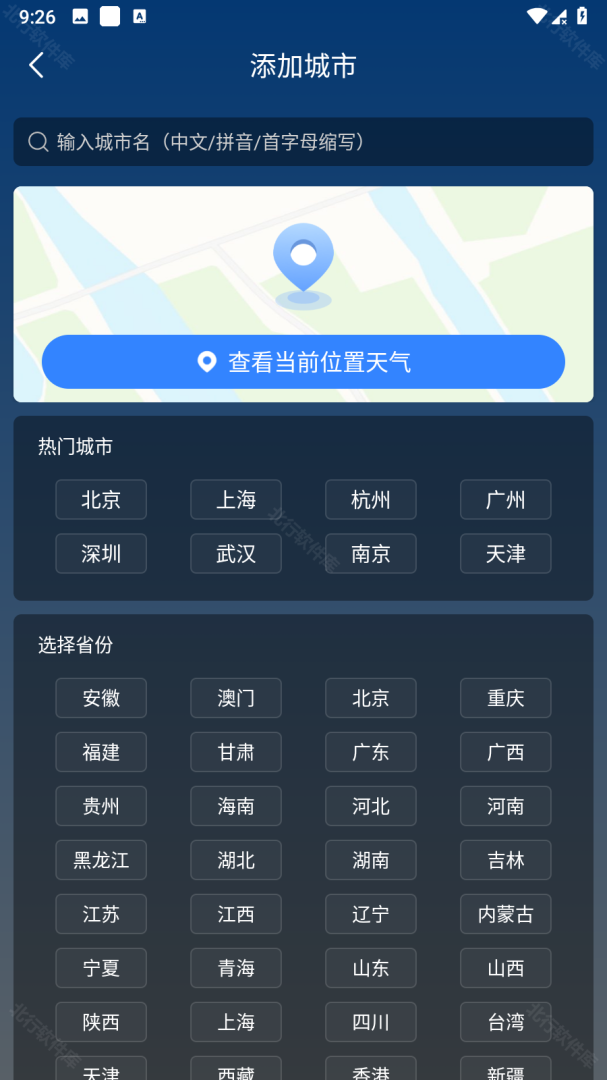Tap 查看当前位置天气 button
The width and height of the screenshot is (607, 1080).
pyautogui.click(x=303, y=362)
